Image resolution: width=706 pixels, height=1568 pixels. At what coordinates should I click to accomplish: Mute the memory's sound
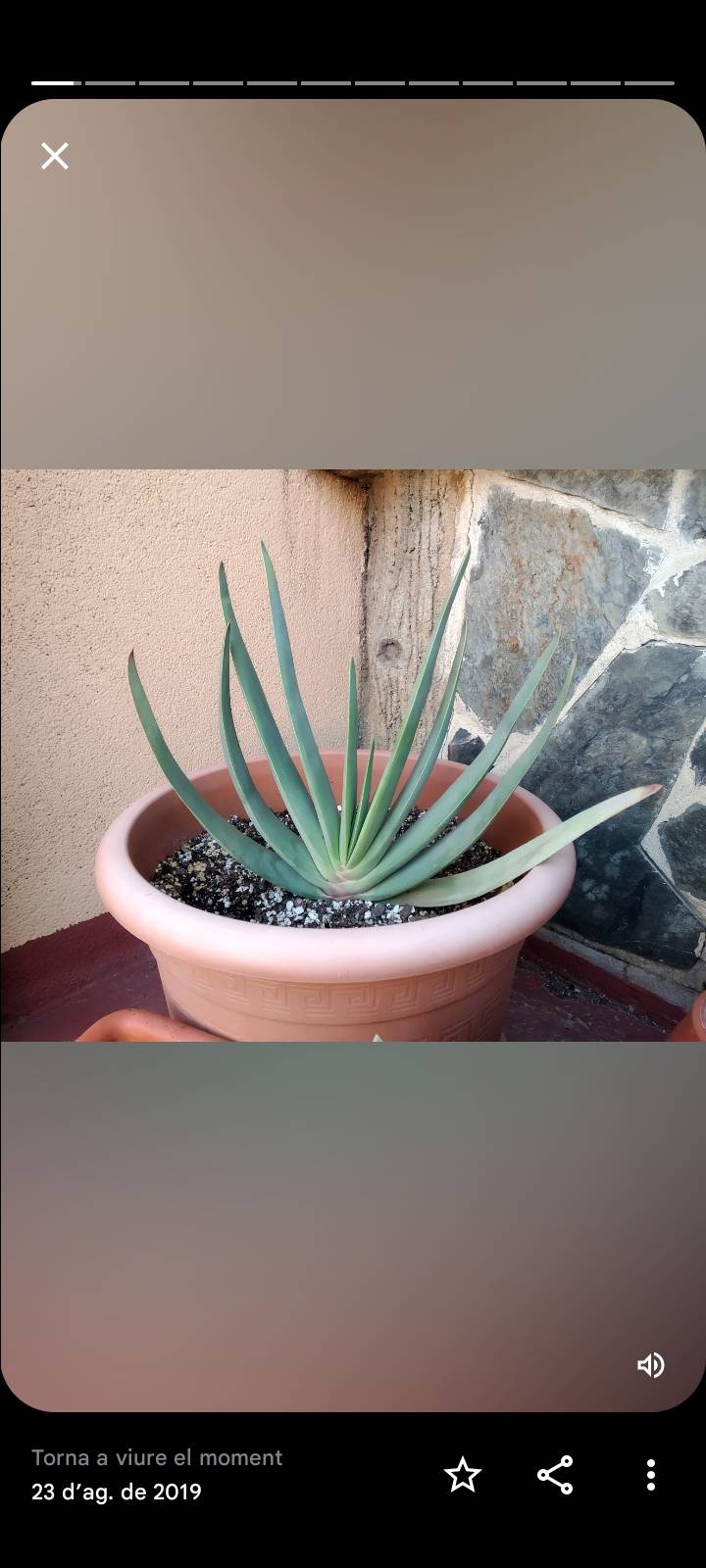[651, 1365]
